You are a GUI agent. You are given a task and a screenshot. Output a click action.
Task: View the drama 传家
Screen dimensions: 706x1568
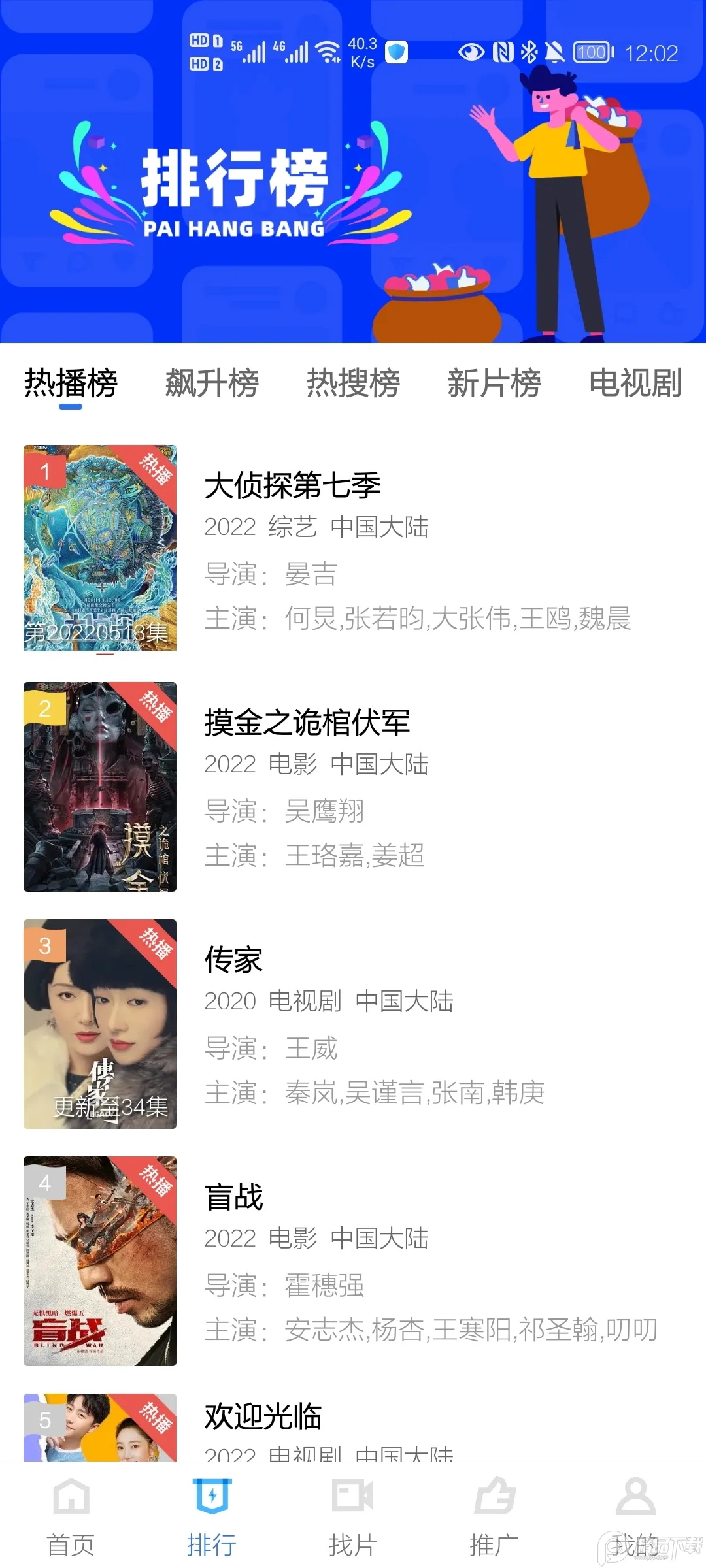[234, 960]
